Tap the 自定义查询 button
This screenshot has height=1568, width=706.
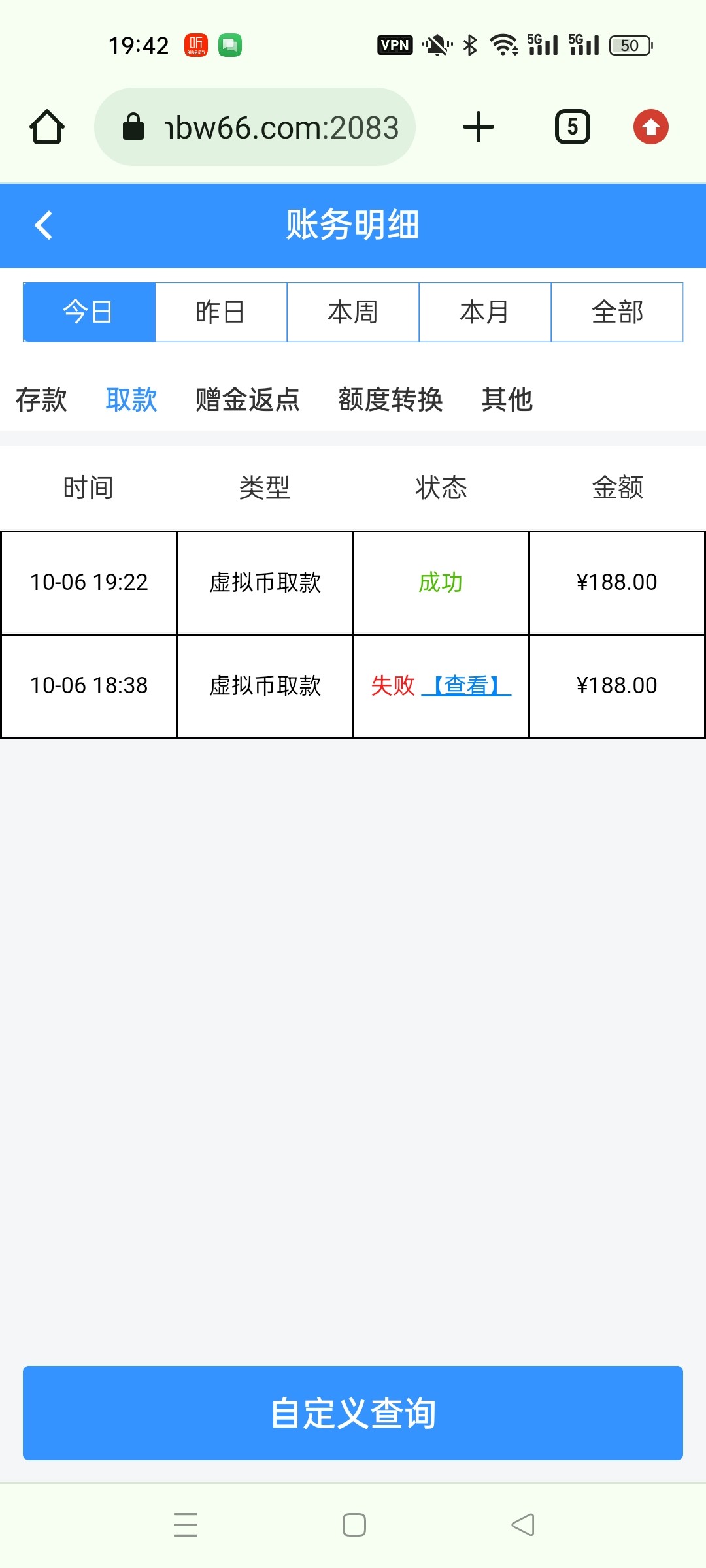(x=353, y=1413)
